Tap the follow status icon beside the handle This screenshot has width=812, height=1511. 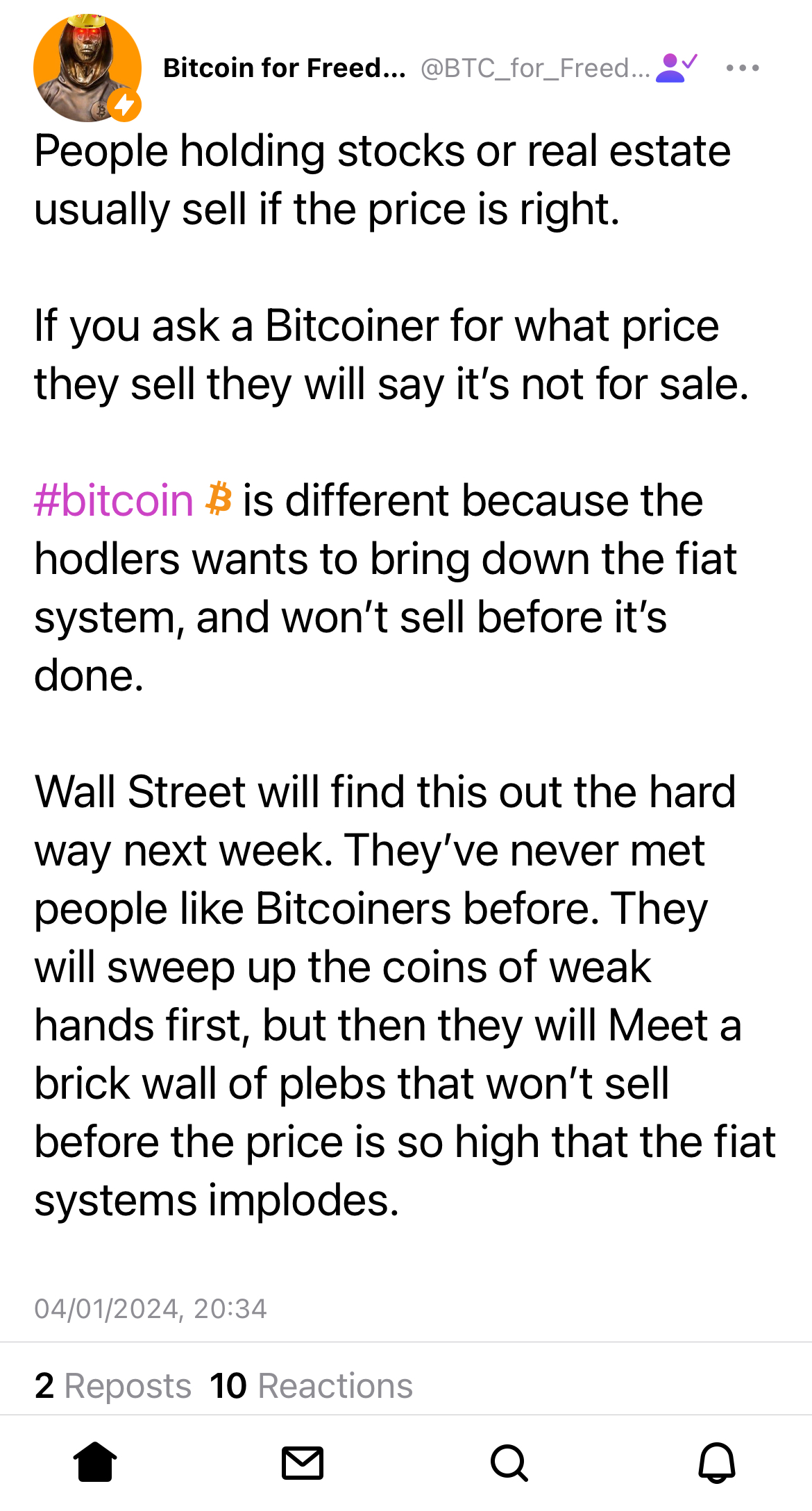point(676,67)
